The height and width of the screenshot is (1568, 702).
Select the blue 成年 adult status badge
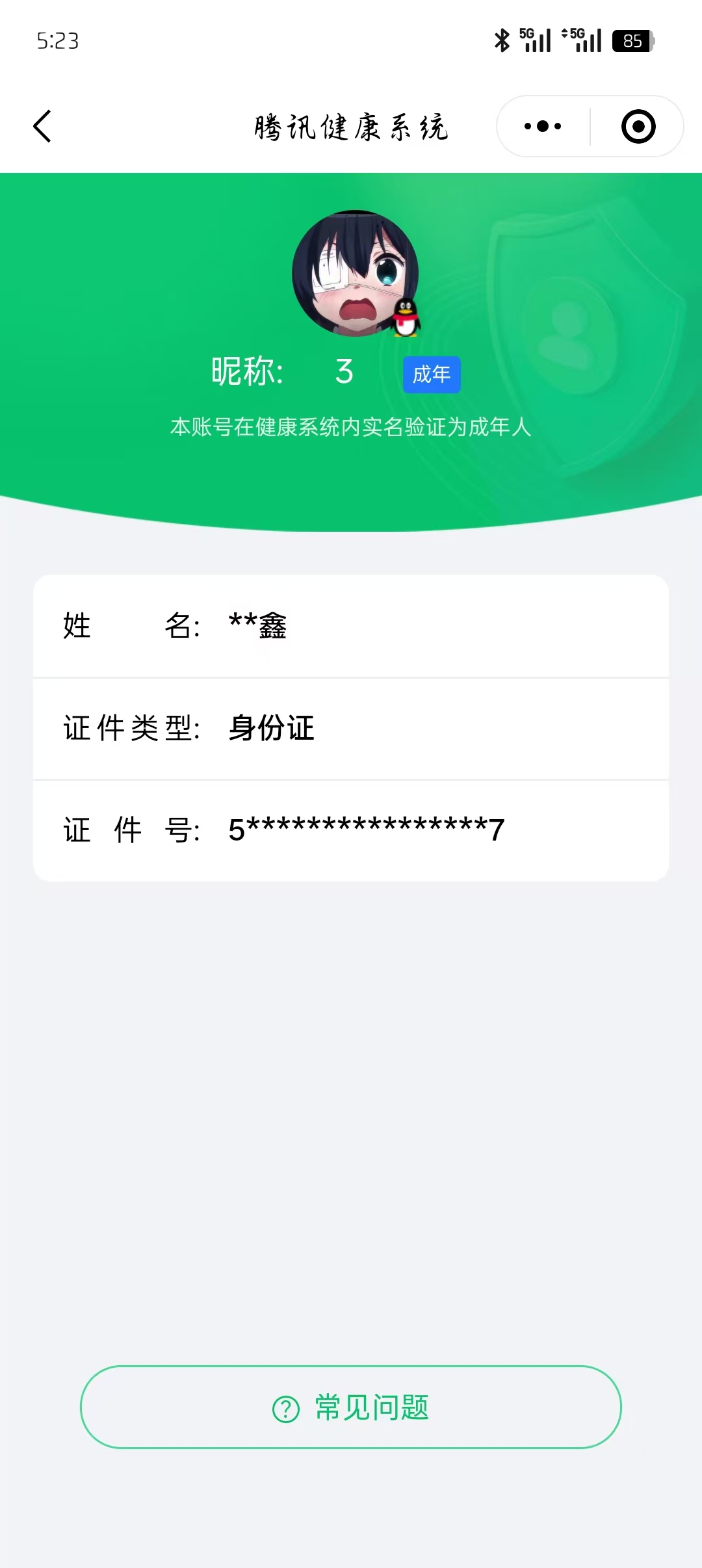(431, 374)
